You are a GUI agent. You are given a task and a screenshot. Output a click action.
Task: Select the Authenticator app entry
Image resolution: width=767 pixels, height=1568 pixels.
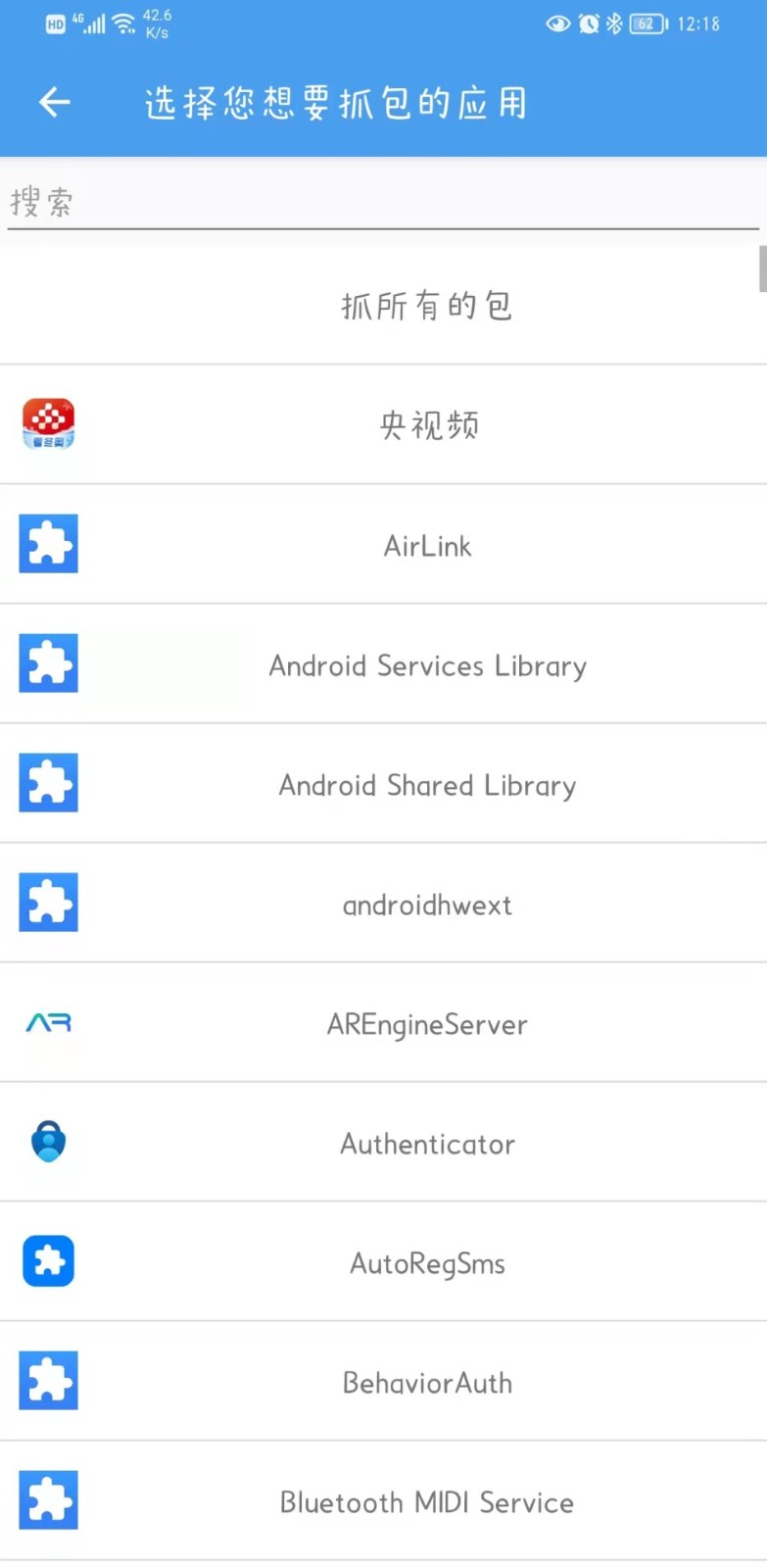point(427,1144)
